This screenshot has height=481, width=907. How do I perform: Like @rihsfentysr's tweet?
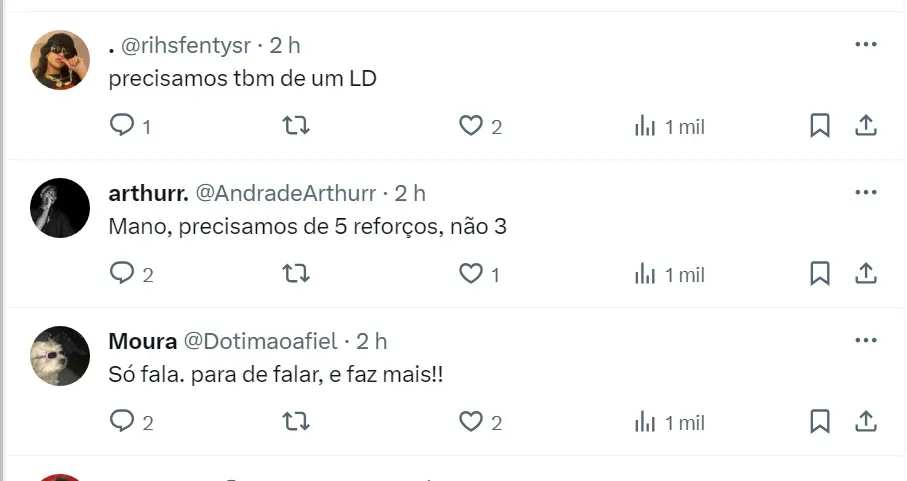pyautogui.click(x=471, y=126)
